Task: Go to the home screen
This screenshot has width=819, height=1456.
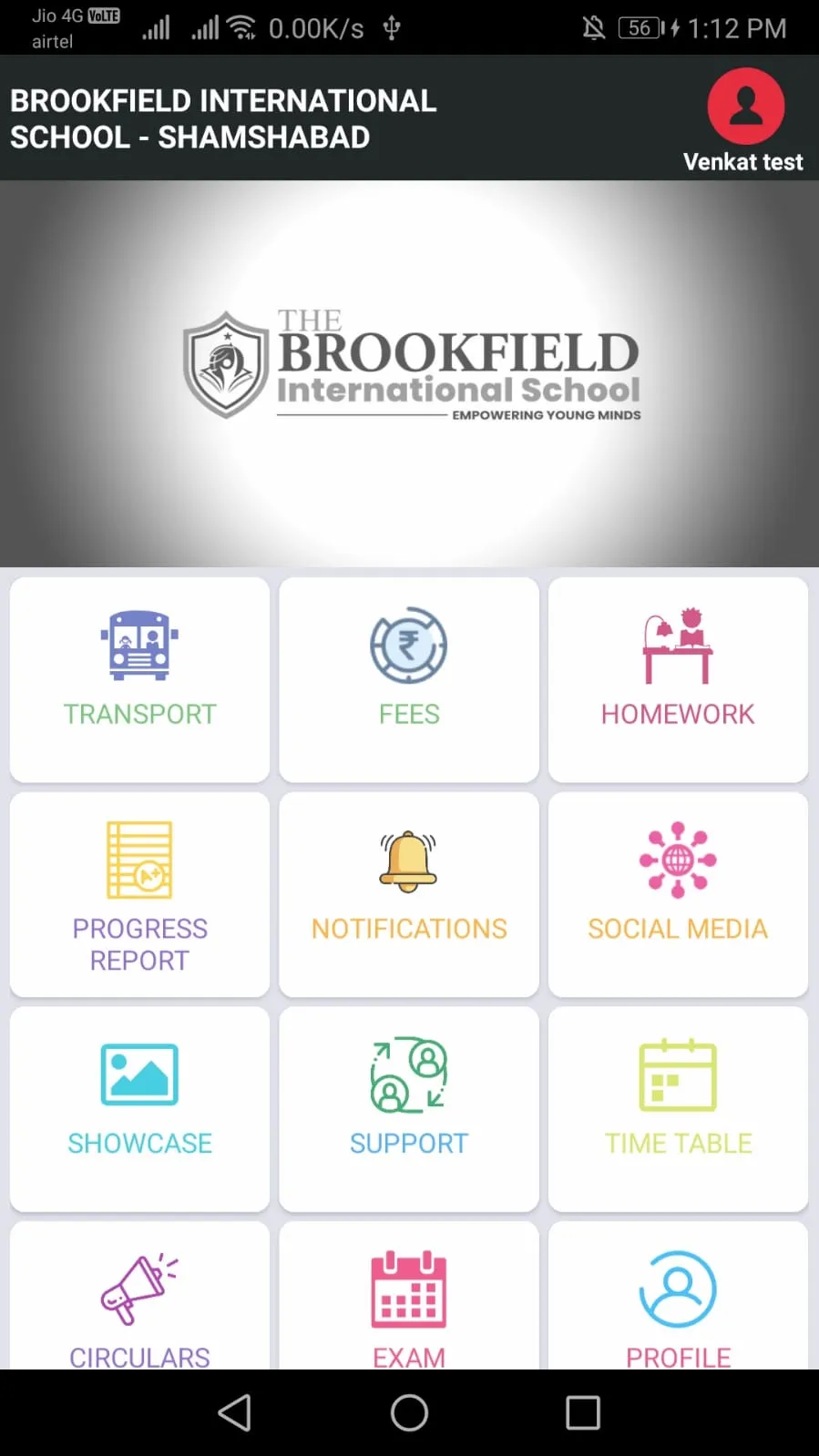Action: click(x=409, y=1412)
